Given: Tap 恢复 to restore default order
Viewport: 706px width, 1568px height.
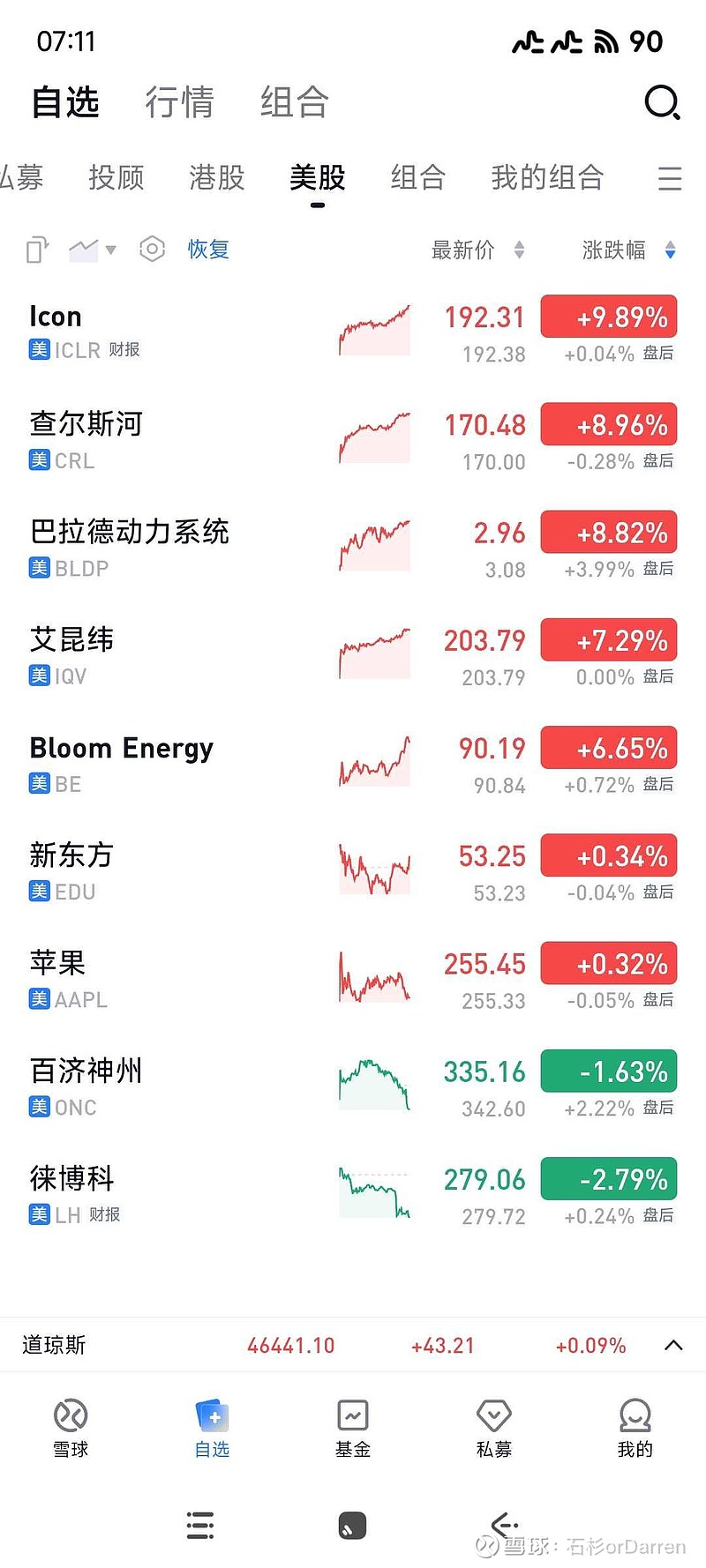Looking at the screenshot, I should pyautogui.click(x=208, y=250).
